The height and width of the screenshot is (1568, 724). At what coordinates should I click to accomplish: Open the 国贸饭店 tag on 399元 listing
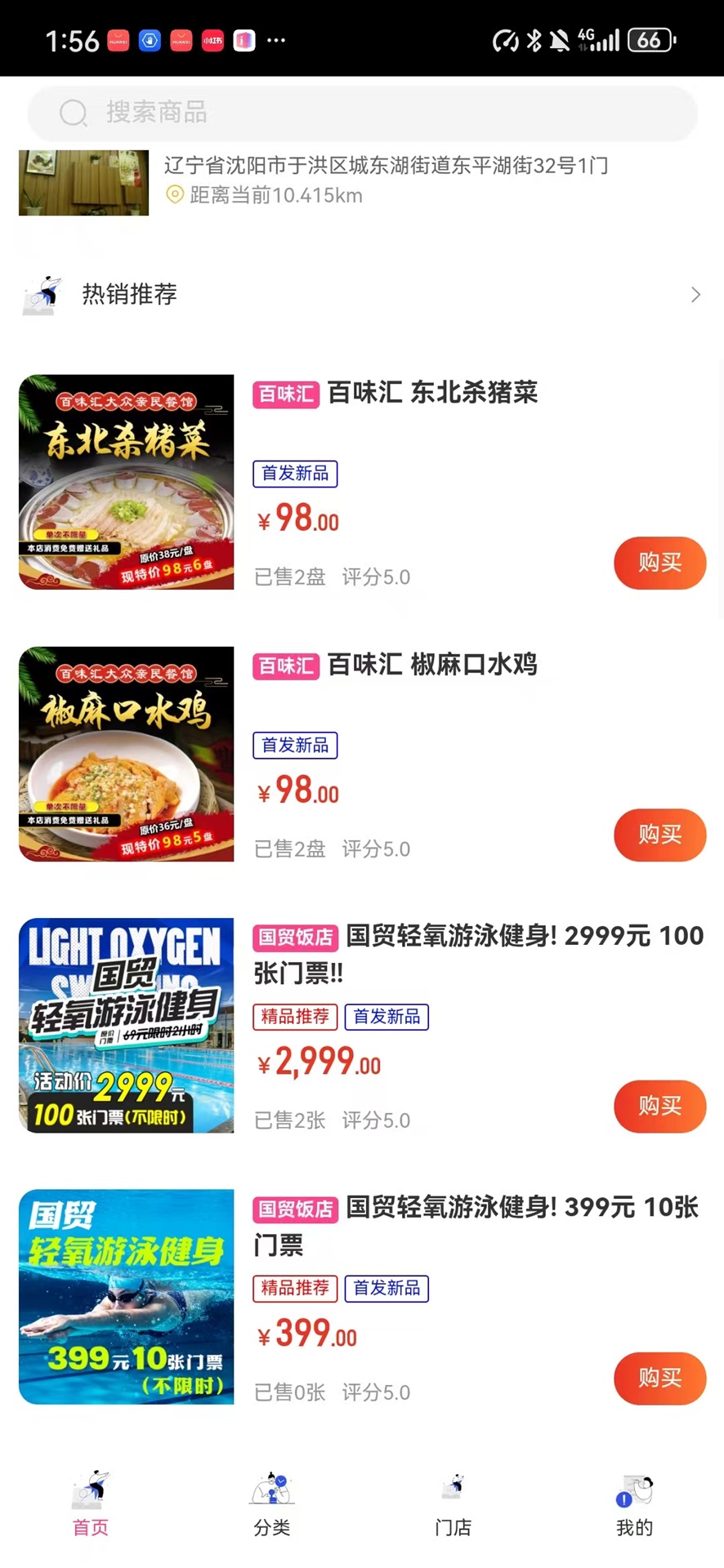[295, 1209]
